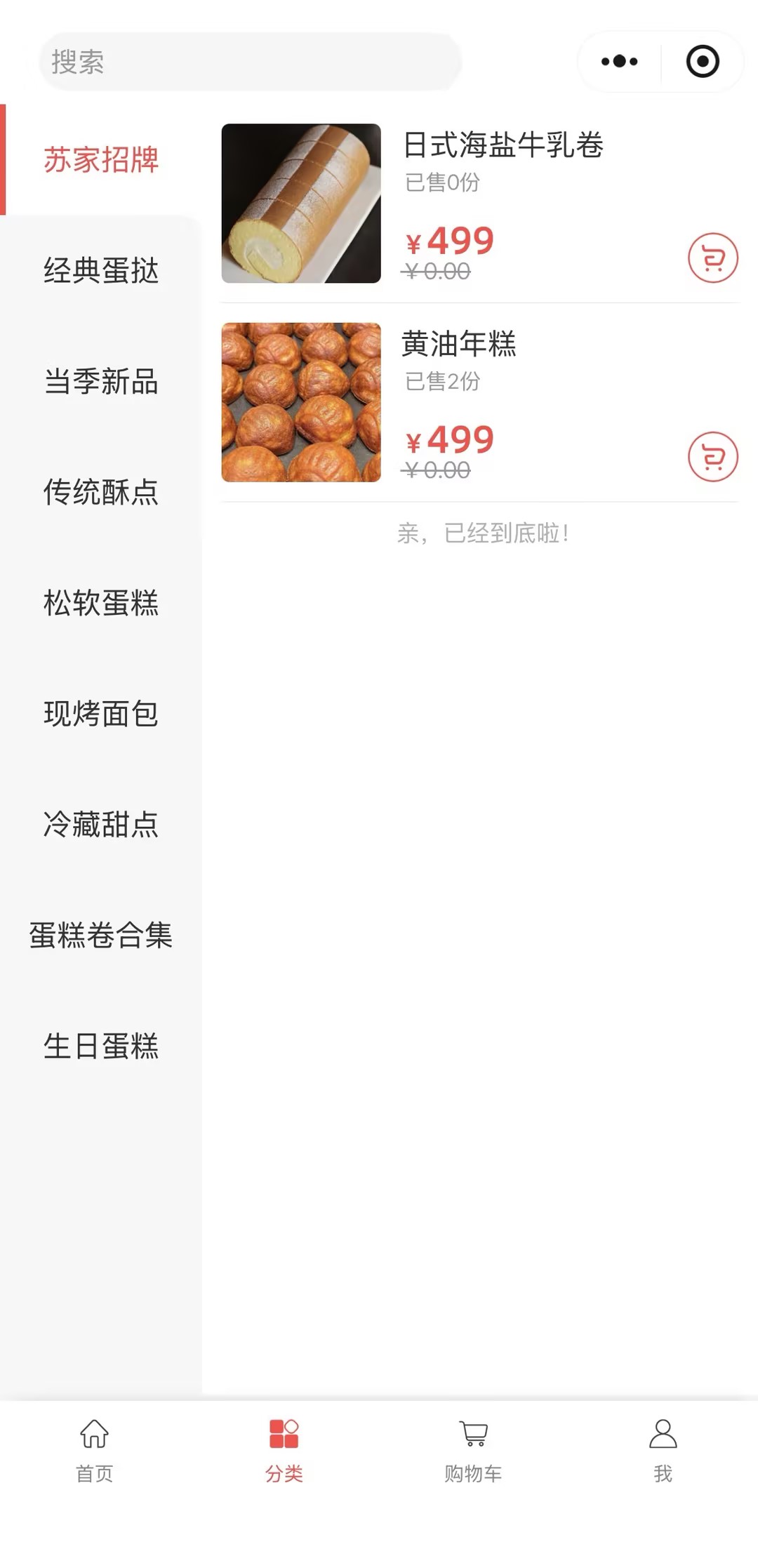The image size is (758, 1568).
Task: Switch to the 我 profile tab
Action: (663, 1450)
